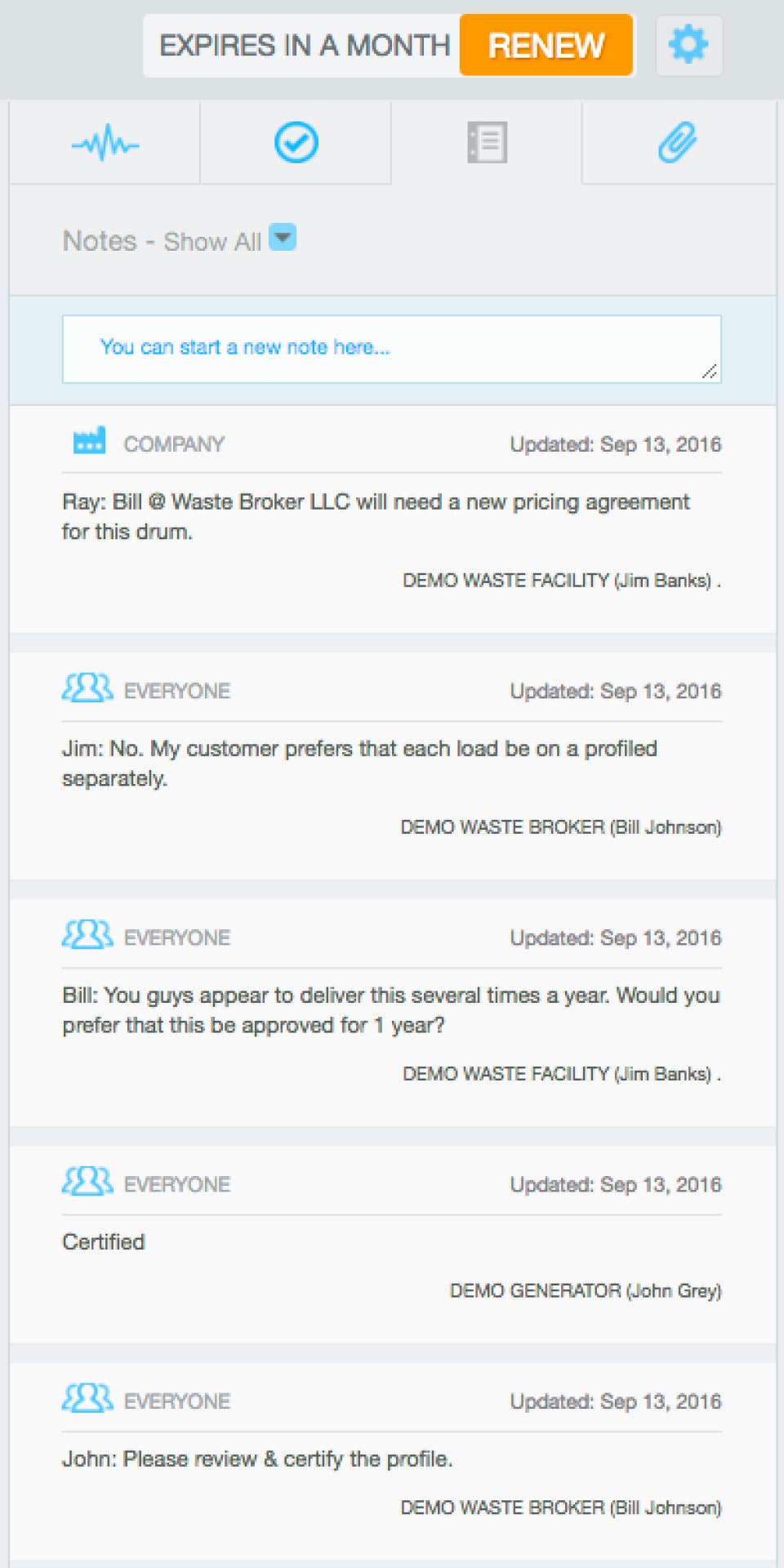Open the settings gear

(x=688, y=45)
